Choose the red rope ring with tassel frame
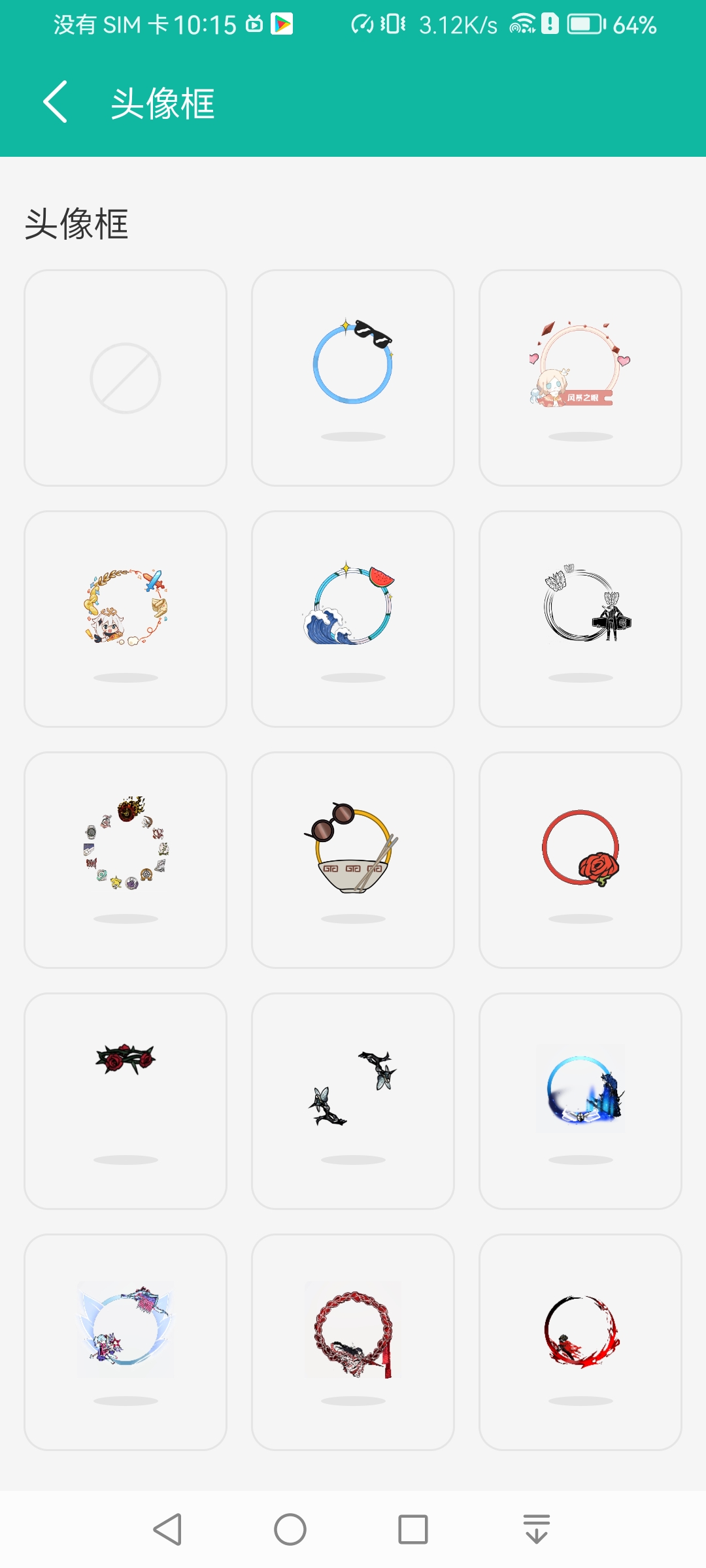This screenshot has width=706, height=1568. [x=353, y=1342]
